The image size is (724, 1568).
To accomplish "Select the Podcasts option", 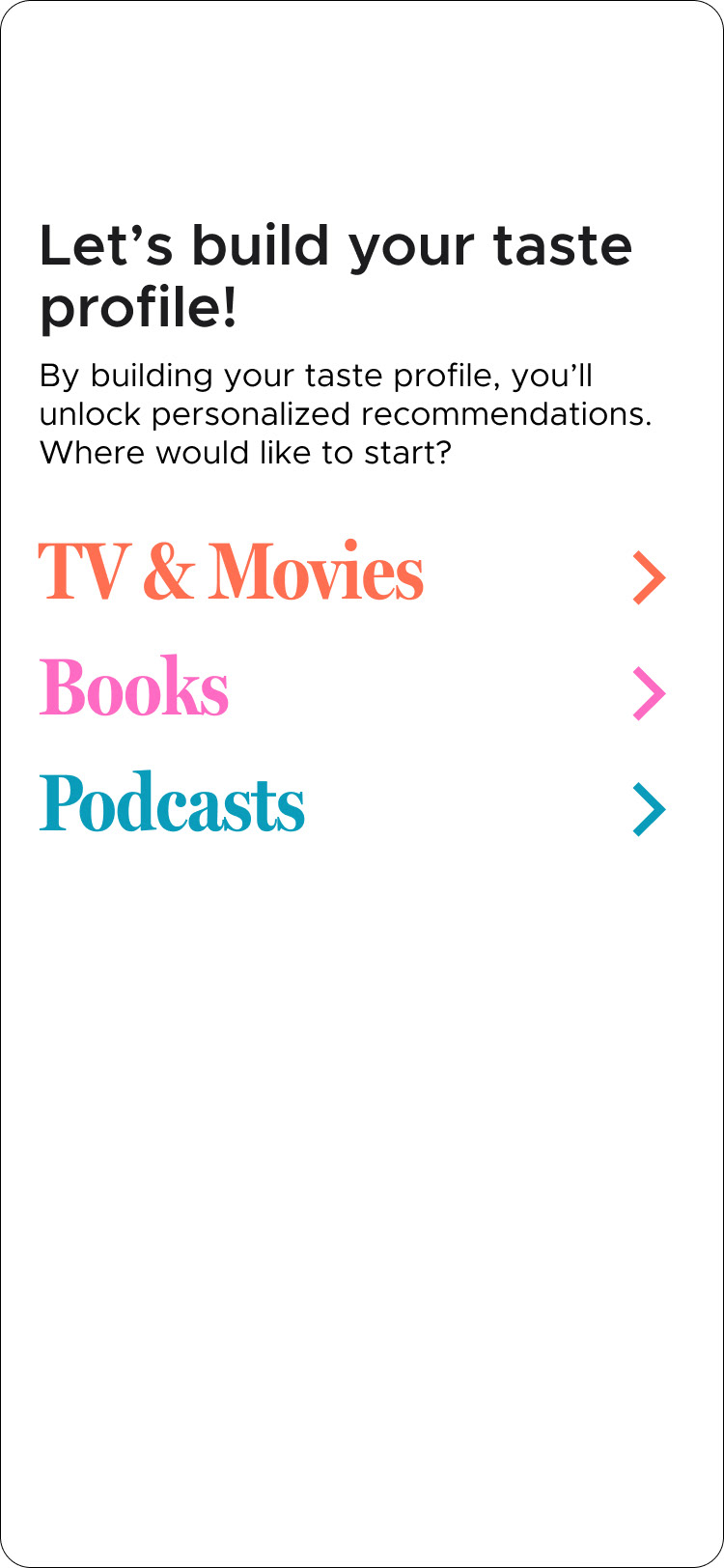I will (352, 805).
